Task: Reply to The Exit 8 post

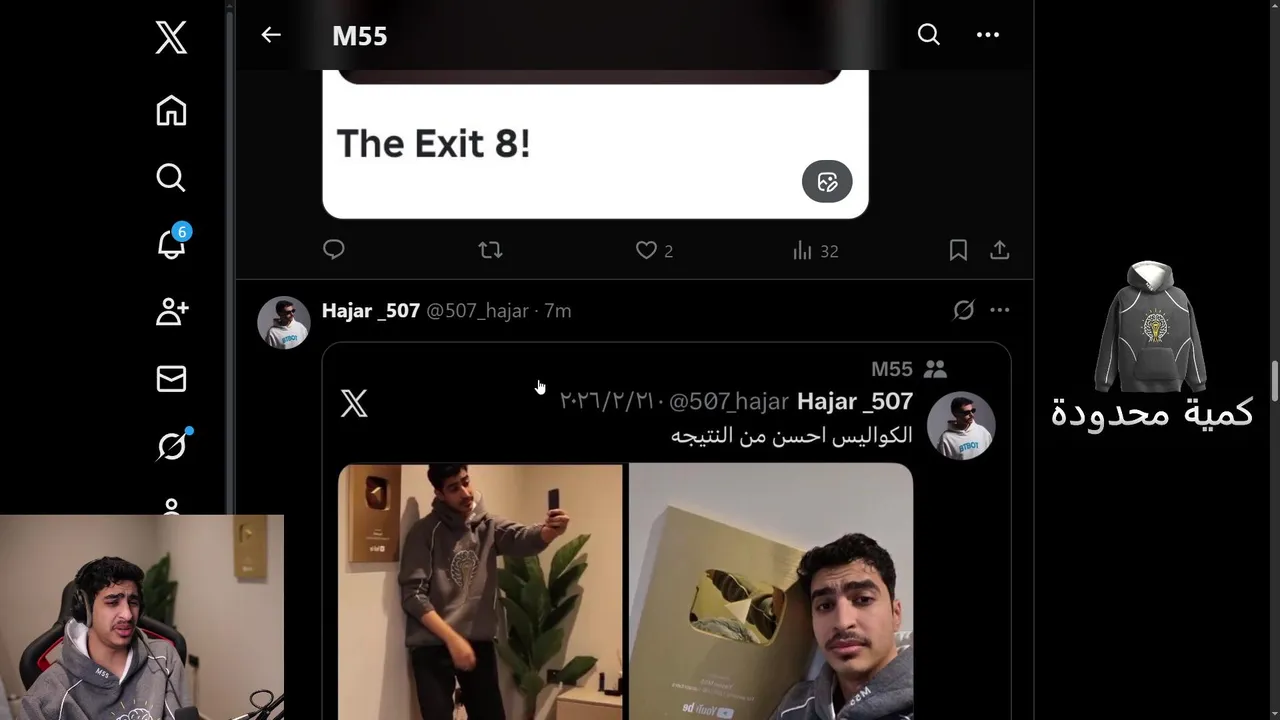Action: (334, 250)
